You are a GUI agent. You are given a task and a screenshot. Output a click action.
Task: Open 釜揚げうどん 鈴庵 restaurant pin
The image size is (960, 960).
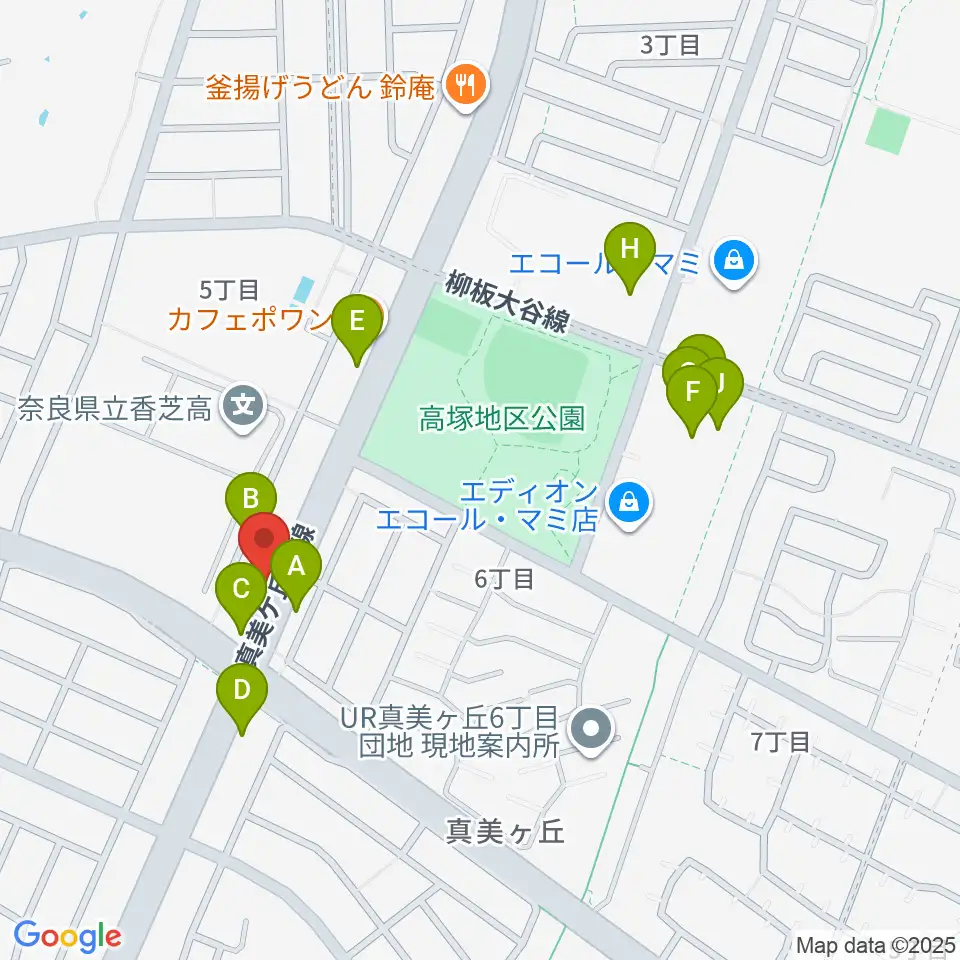[466, 87]
